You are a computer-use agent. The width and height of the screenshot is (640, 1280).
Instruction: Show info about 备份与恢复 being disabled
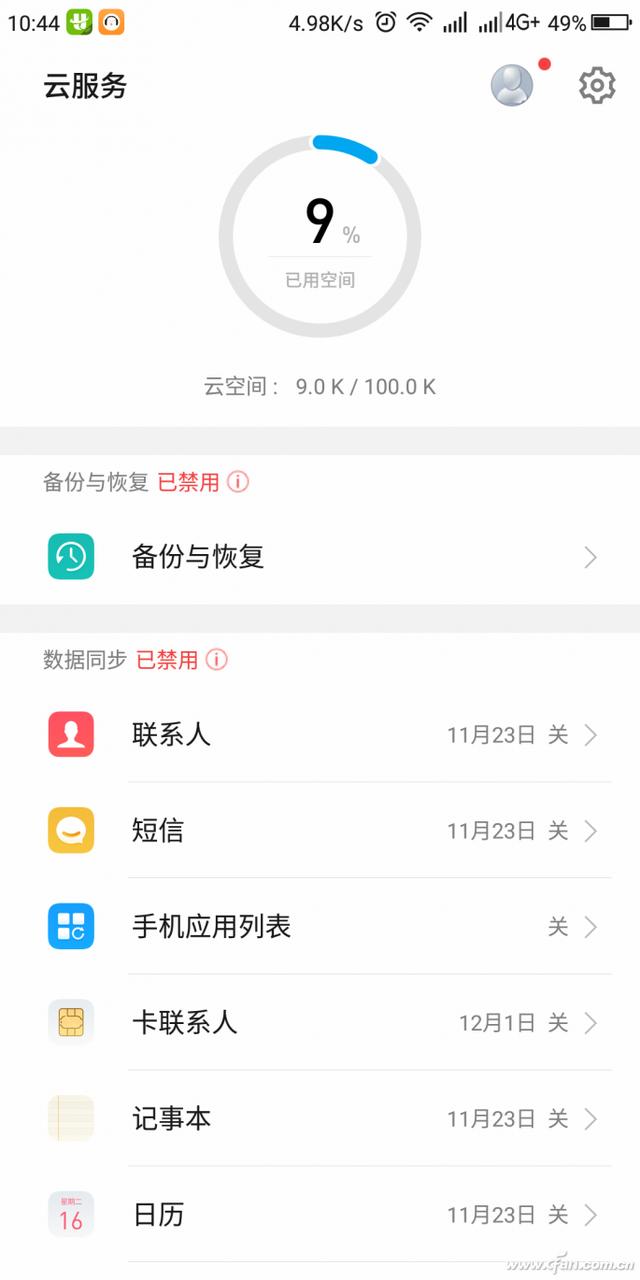click(x=238, y=482)
